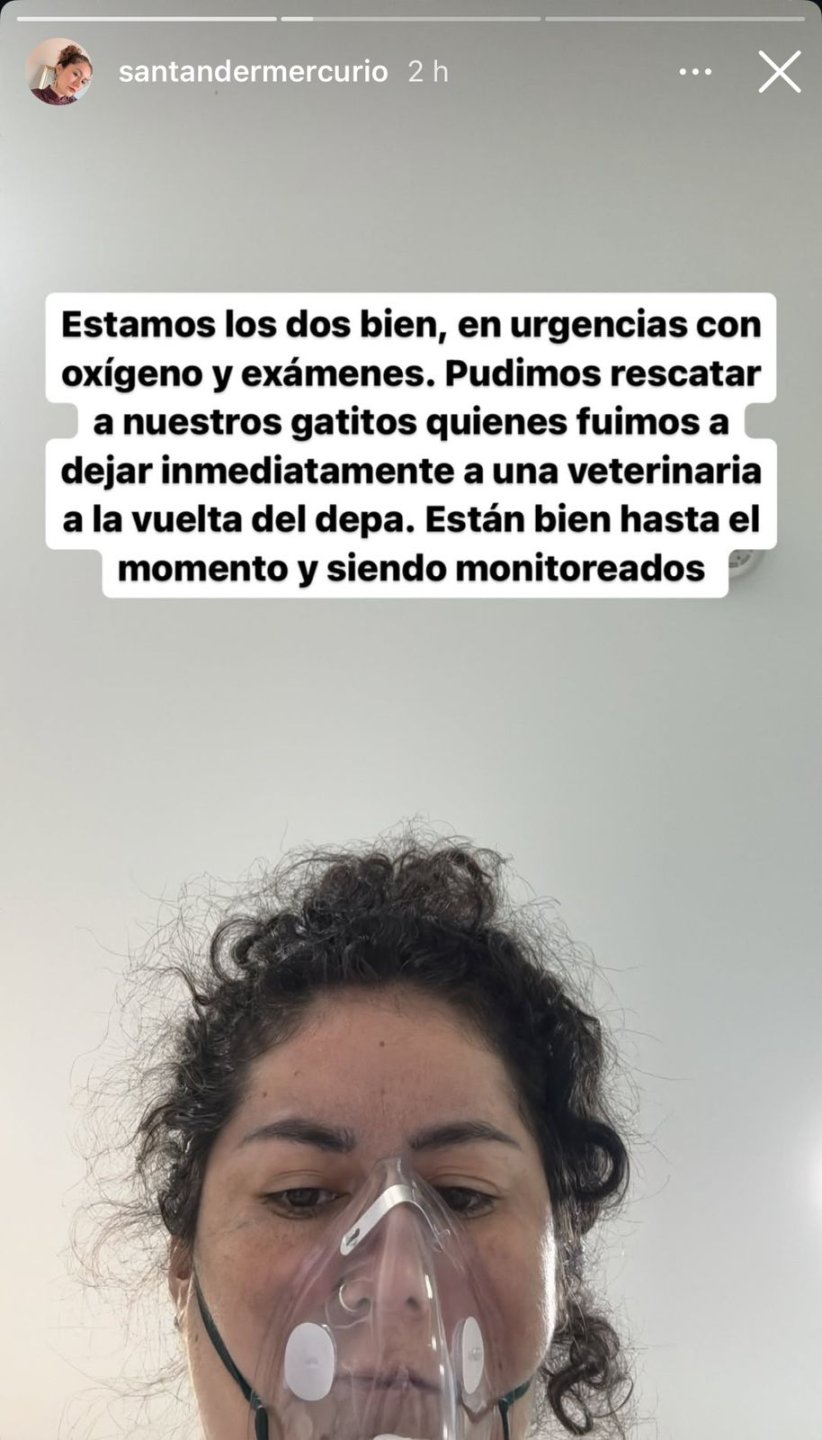Open the three-dot story options menu
822x1440 pixels.
[x=695, y=72]
